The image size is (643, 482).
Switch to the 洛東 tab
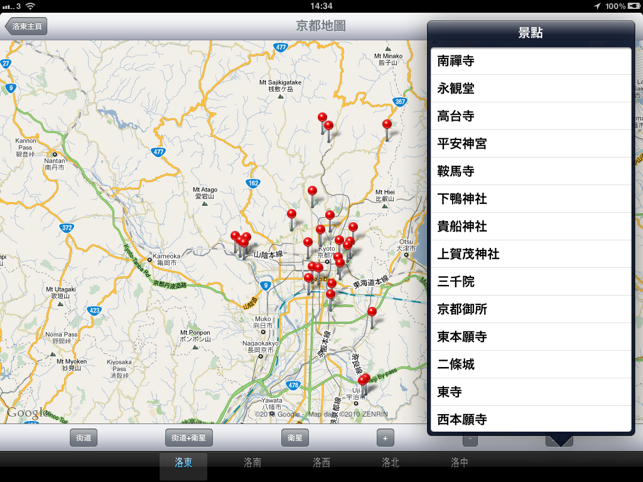click(184, 463)
